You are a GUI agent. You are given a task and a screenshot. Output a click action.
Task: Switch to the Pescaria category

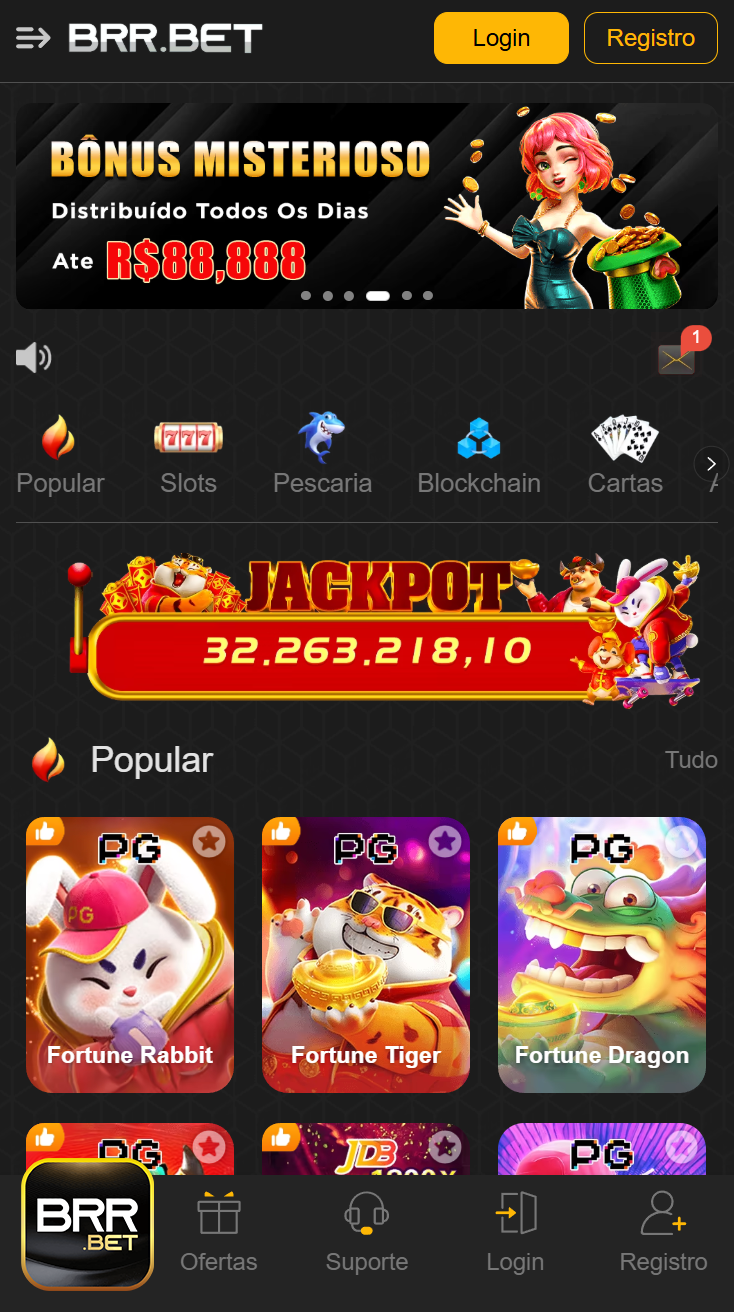pyautogui.click(x=322, y=455)
